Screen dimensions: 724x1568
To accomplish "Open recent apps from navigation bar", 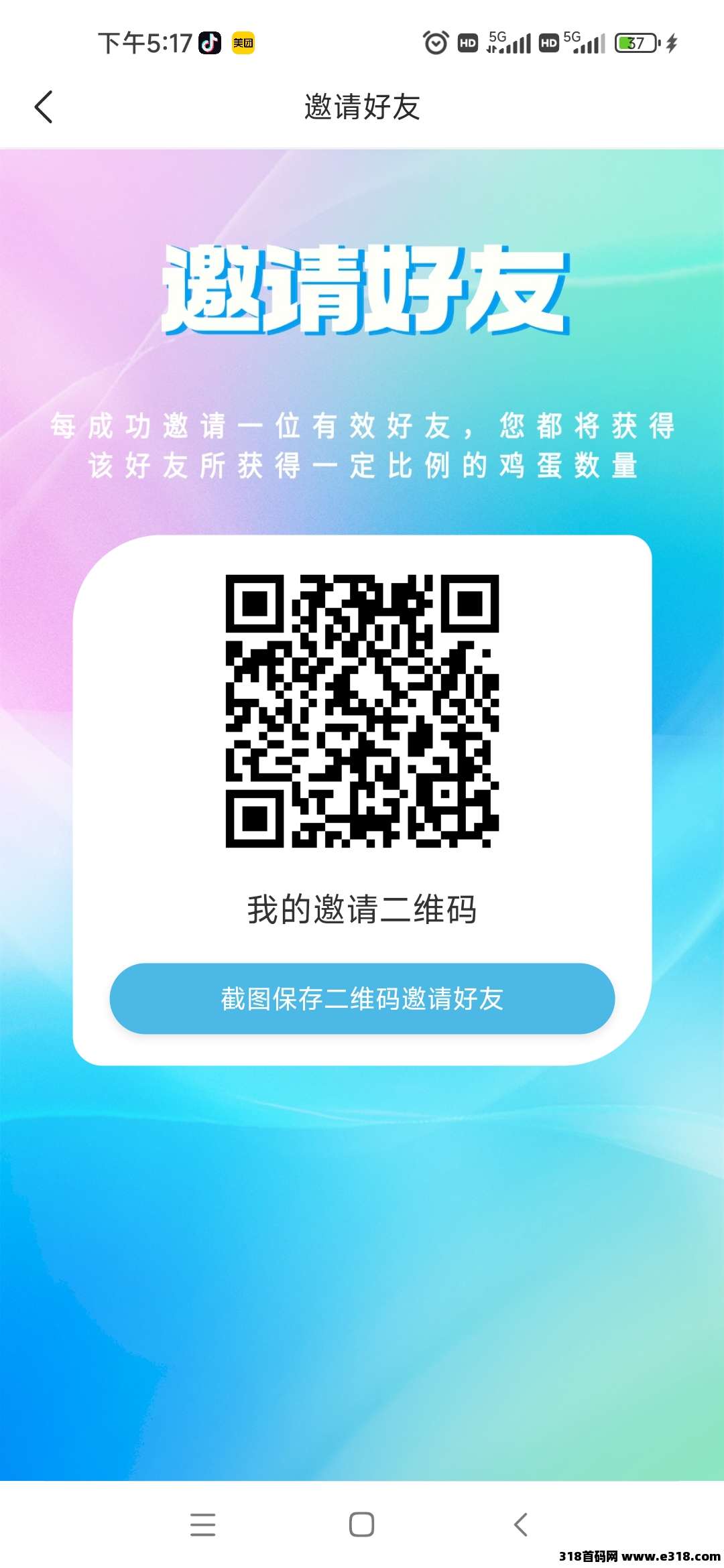I will pos(202,1524).
